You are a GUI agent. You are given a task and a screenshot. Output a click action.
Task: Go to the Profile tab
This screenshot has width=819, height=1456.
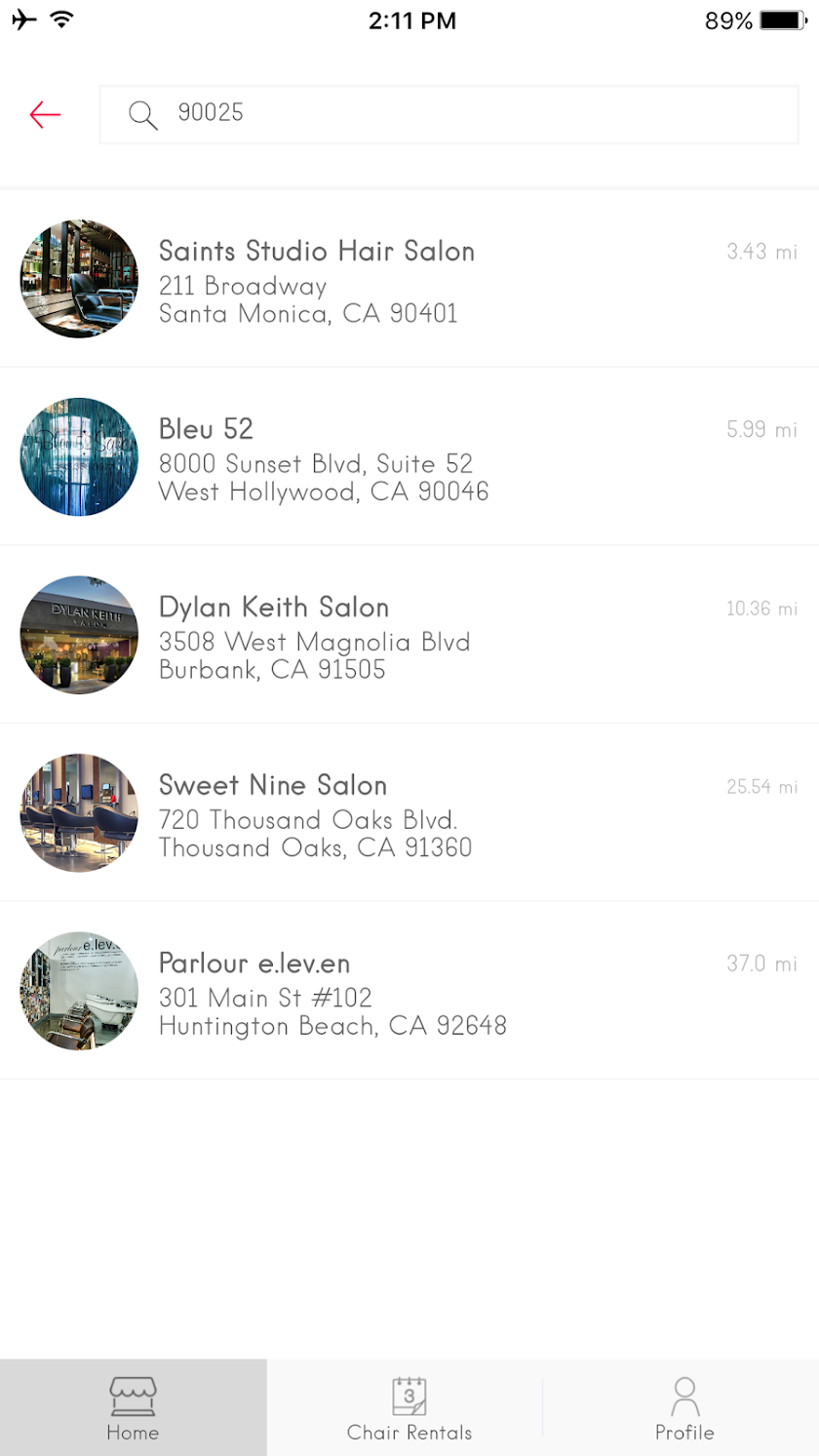click(684, 1408)
